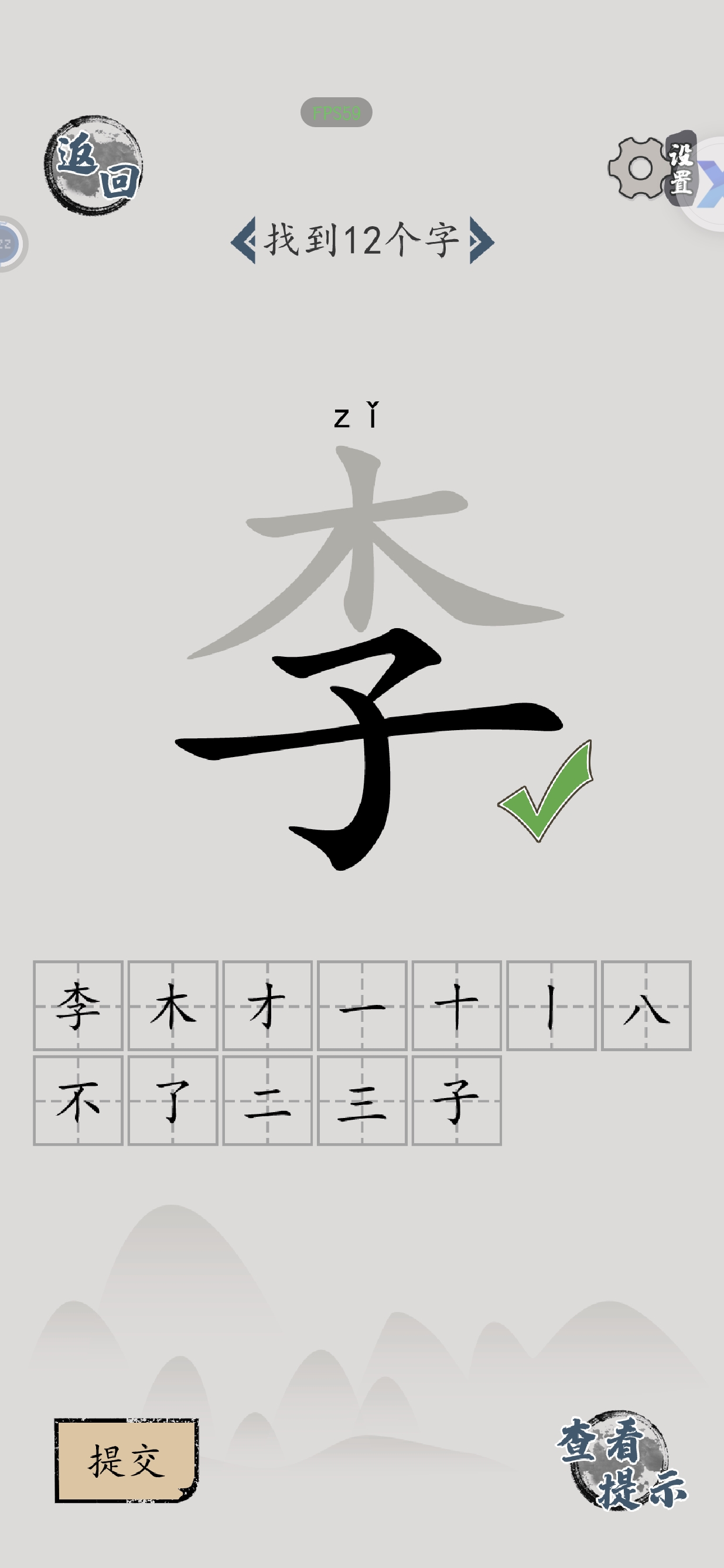Select the found character 八 tile

pos(646,1005)
